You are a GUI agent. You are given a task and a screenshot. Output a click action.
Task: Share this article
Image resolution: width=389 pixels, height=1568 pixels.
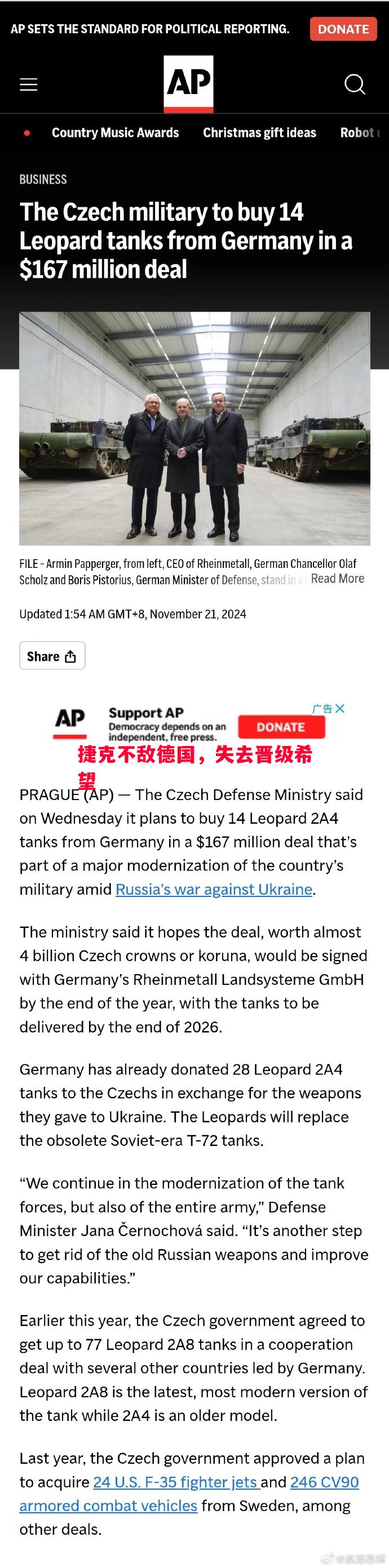point(52,656)
